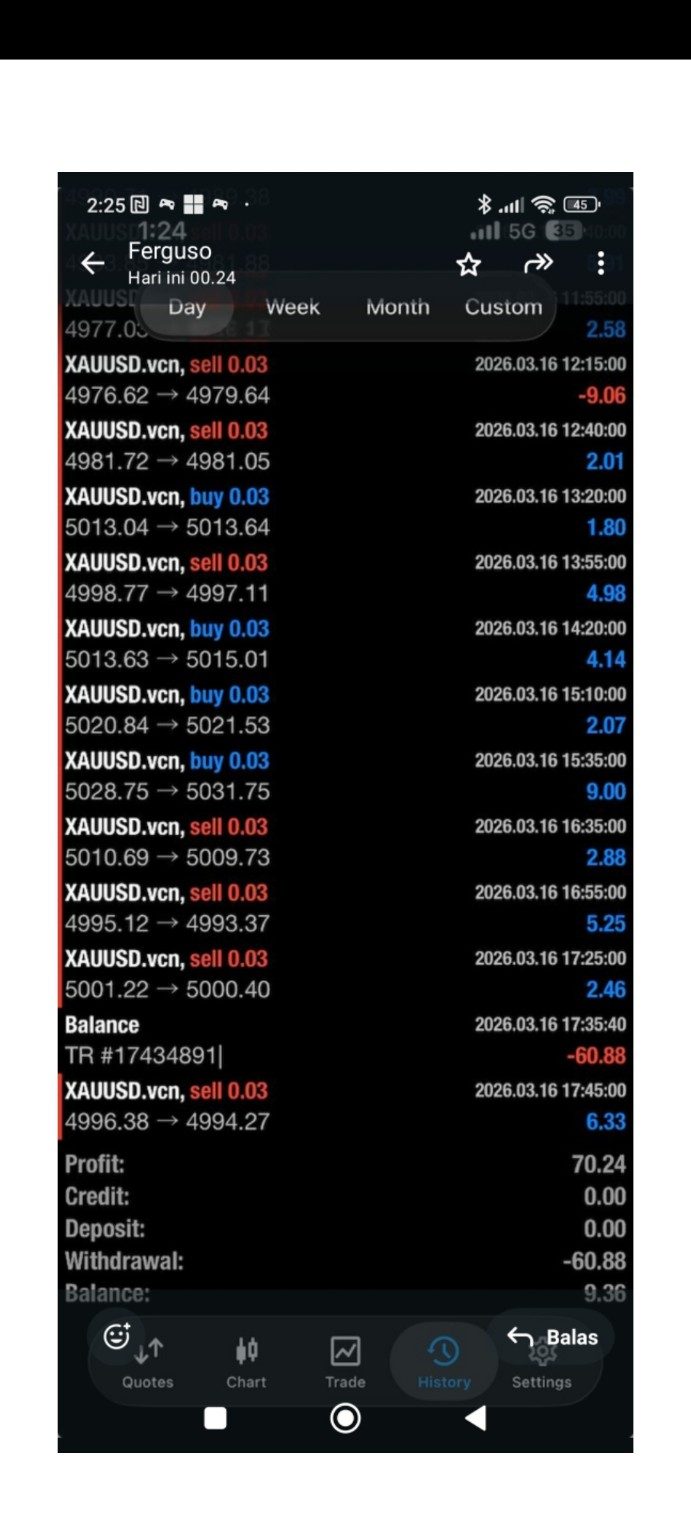This screenshot has width=691, height=1536.
Task: Forward this image to another chat
Action: click(x=538, y=263)
